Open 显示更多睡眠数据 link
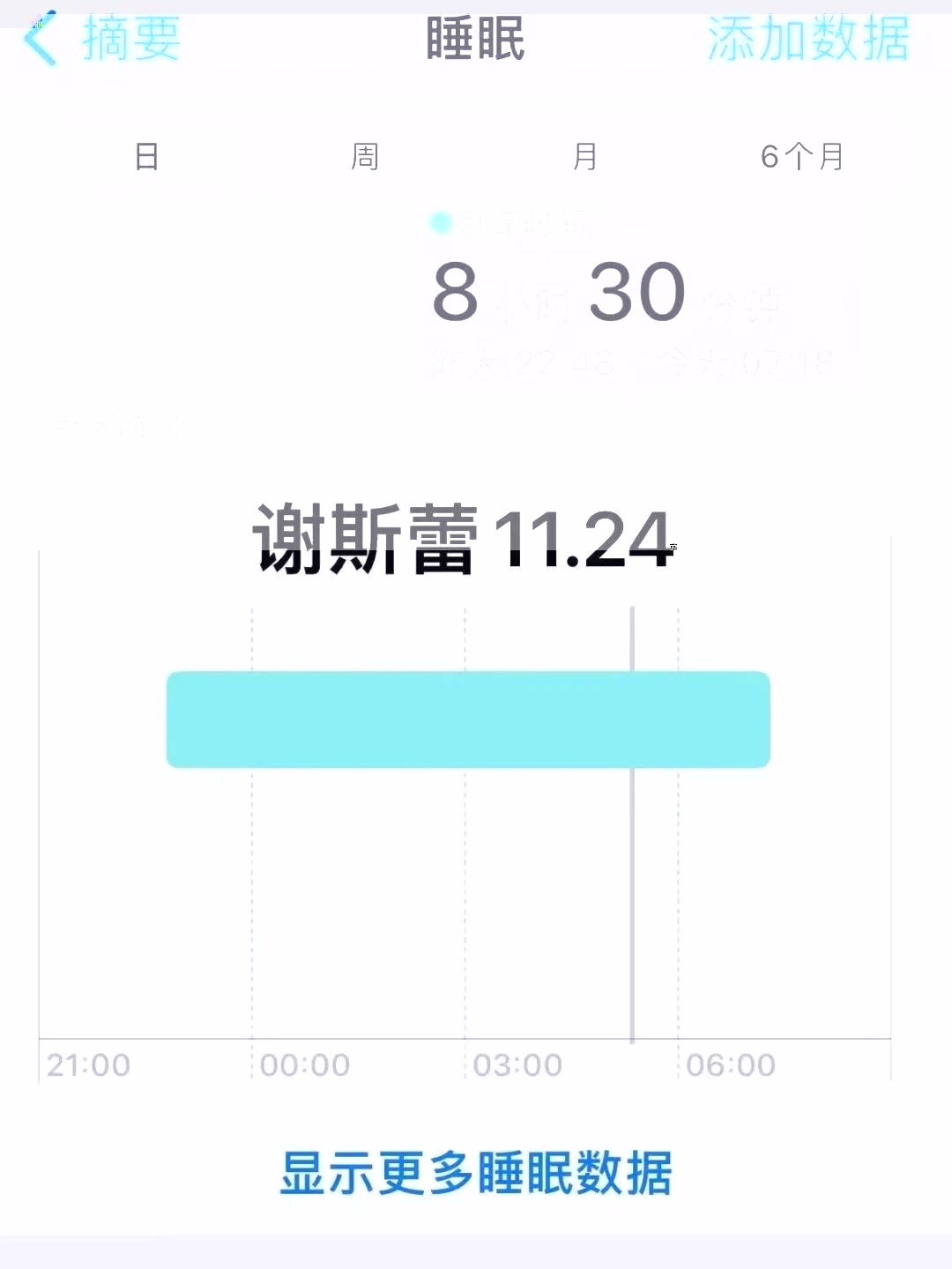Screen dimensions: 952x1269 [x=476, y=1173]
